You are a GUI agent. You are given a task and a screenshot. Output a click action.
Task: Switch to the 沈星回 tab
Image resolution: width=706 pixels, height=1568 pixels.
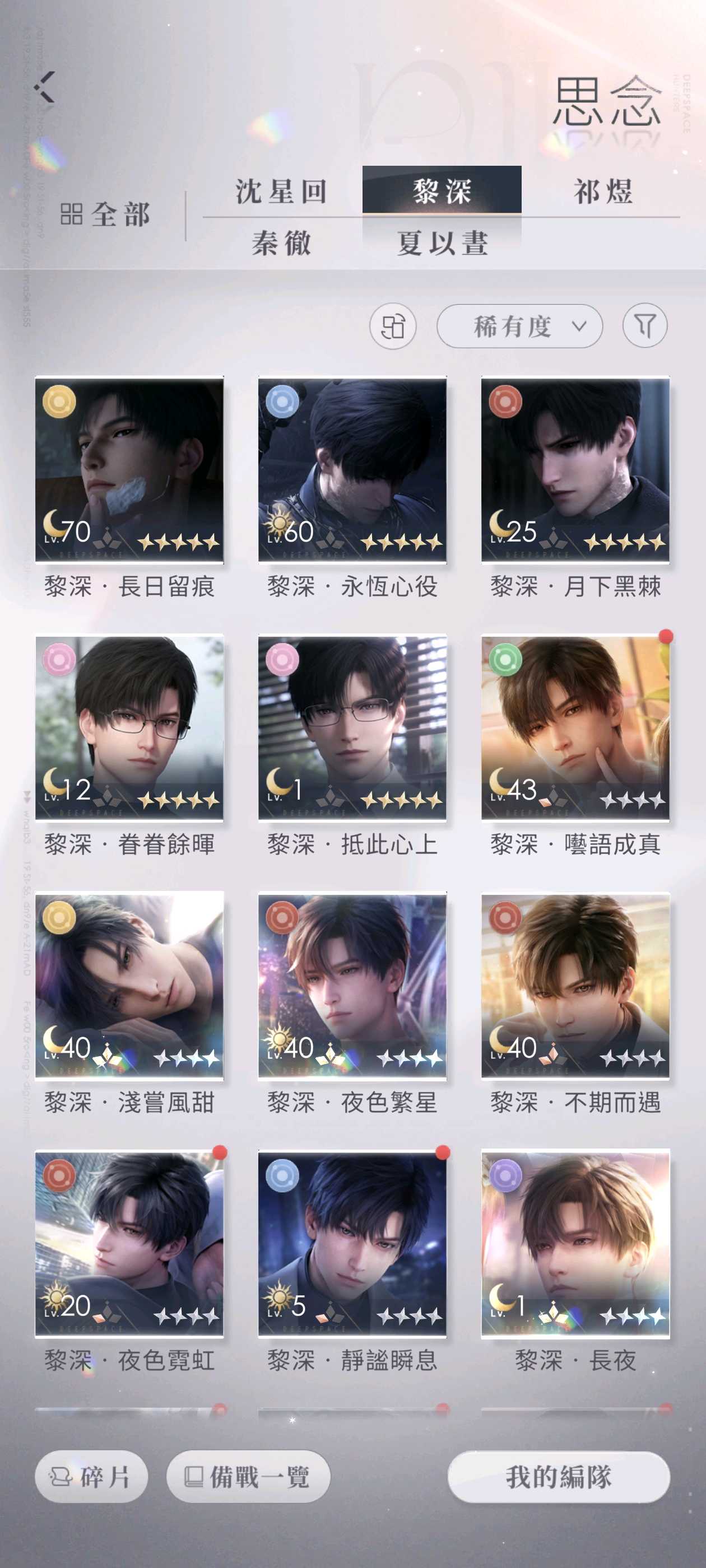click(281, 191)
